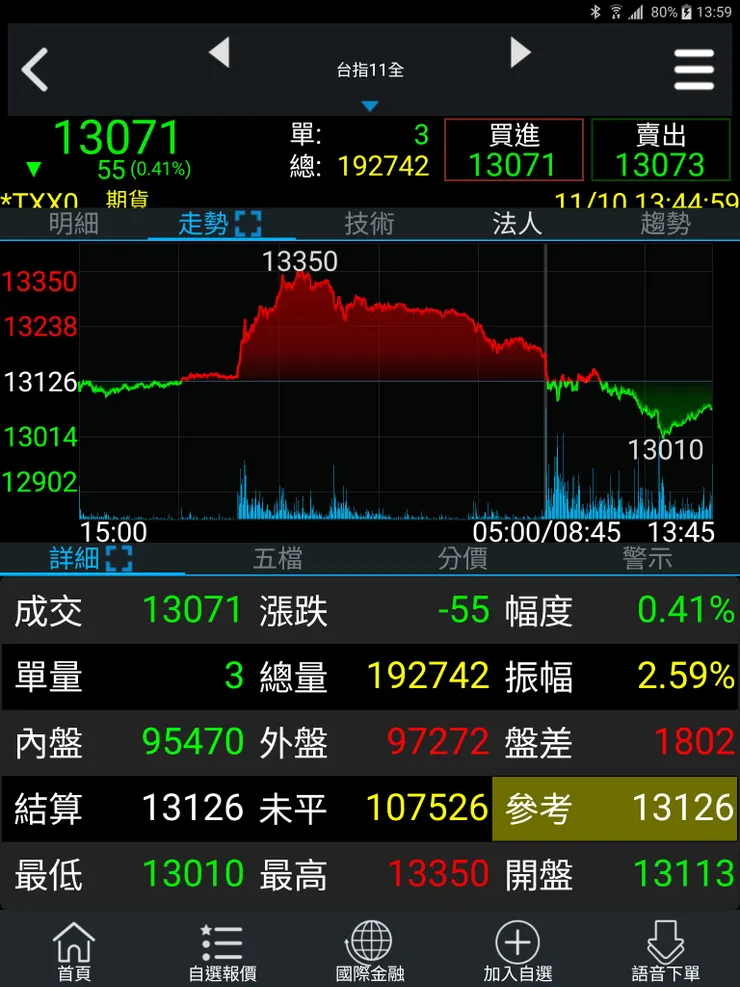Open the 趨勢 tab
Viewport: 740px width, 987px height.
tap(665, 224)
